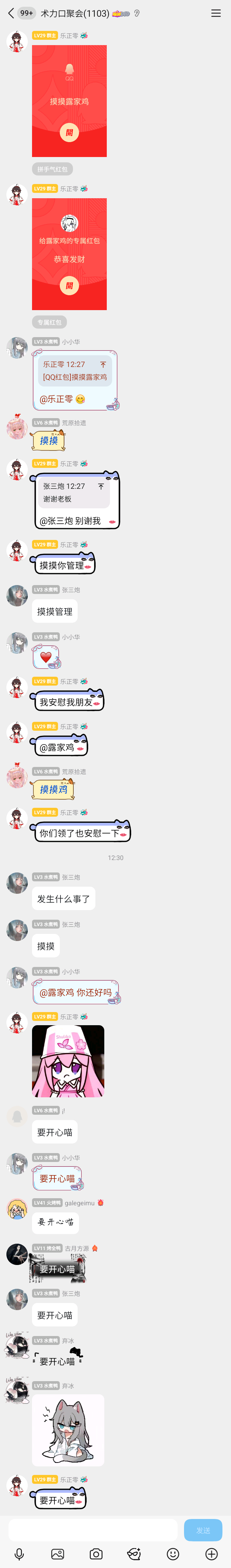The width and height of the screenshot is (231, 1568).
Task: Go back to the chat list
Action: click(x=10, y=13)
